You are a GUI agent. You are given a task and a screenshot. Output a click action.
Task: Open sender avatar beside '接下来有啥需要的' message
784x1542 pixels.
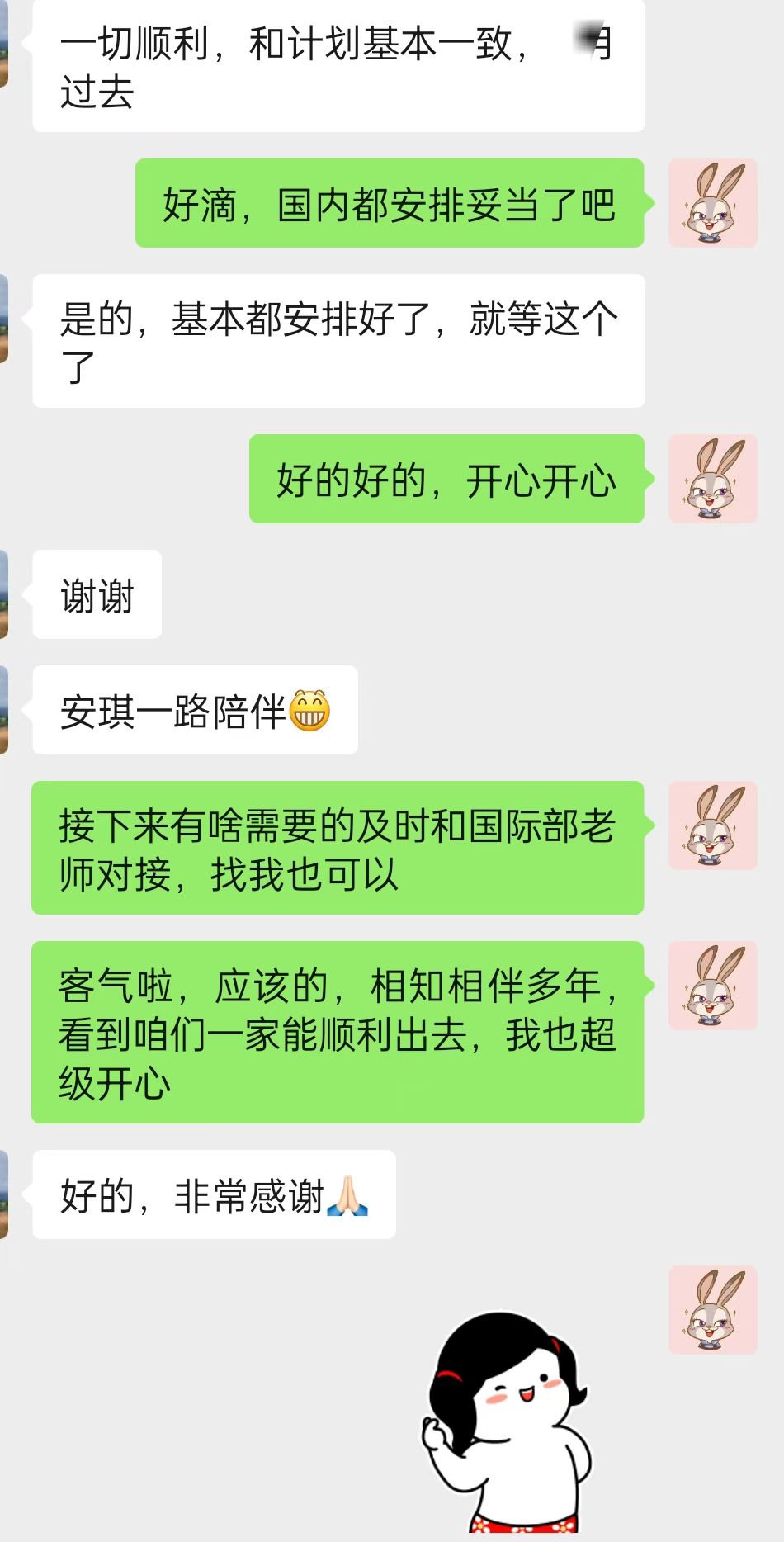[x=712, y=825]
